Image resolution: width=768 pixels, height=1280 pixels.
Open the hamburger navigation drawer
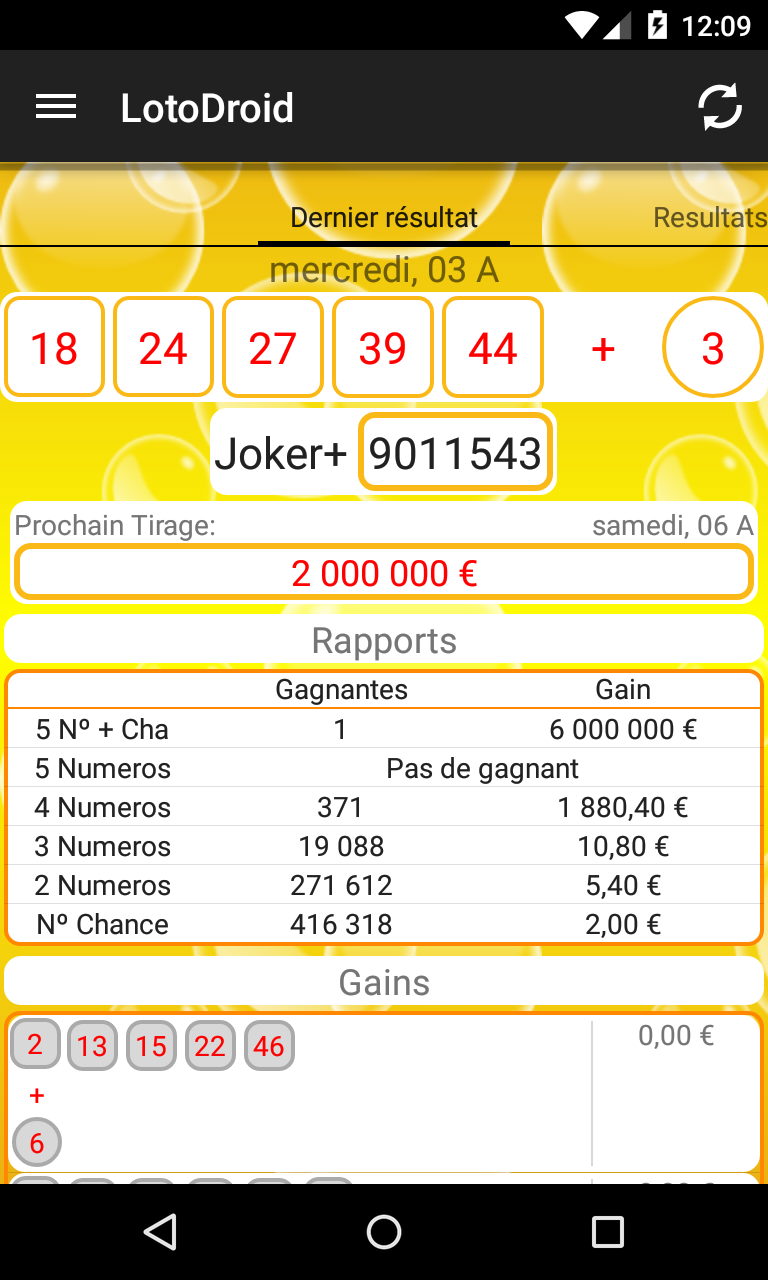pos(56,107)
